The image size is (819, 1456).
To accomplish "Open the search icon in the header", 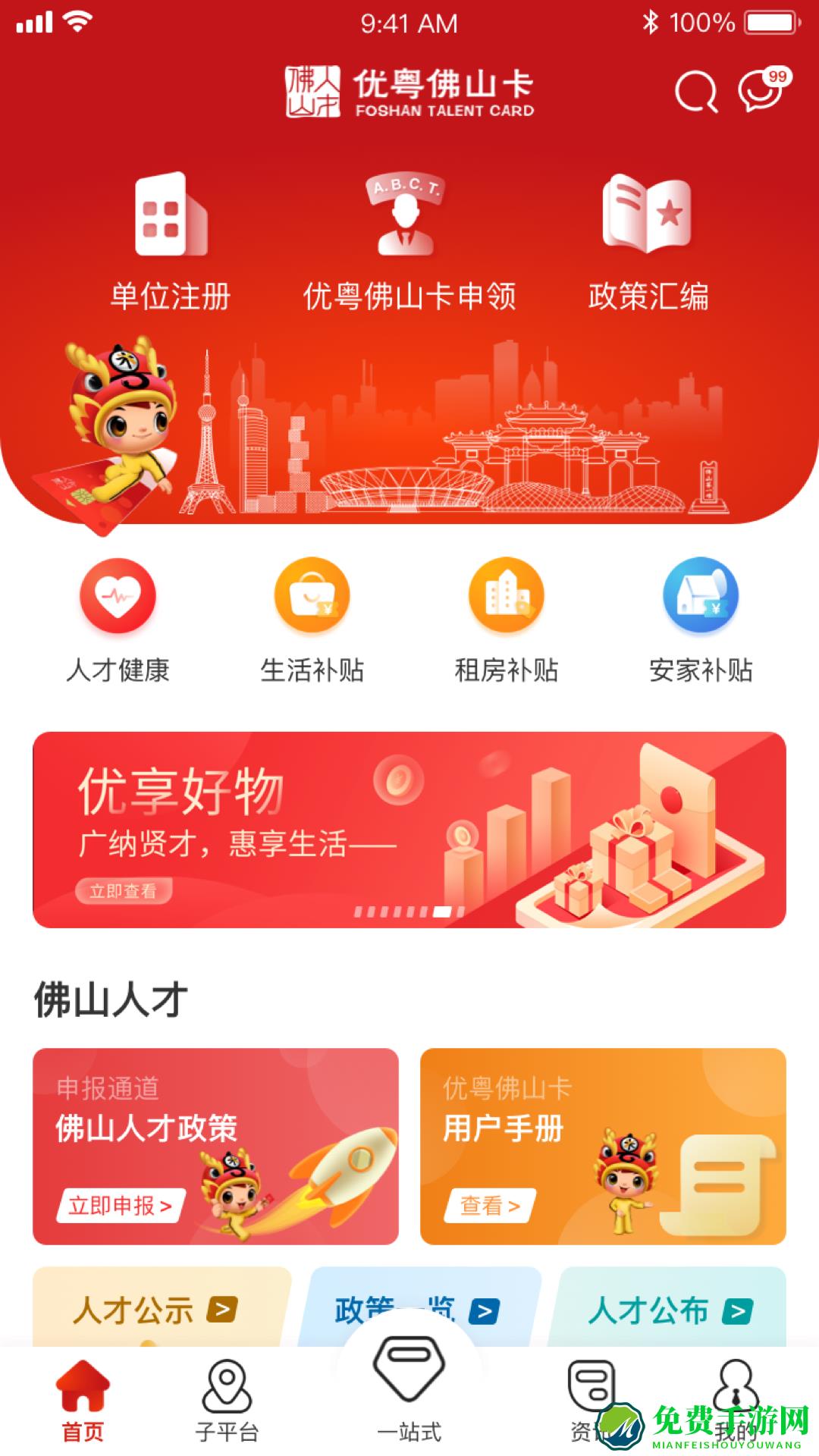I will pos(697,91).
